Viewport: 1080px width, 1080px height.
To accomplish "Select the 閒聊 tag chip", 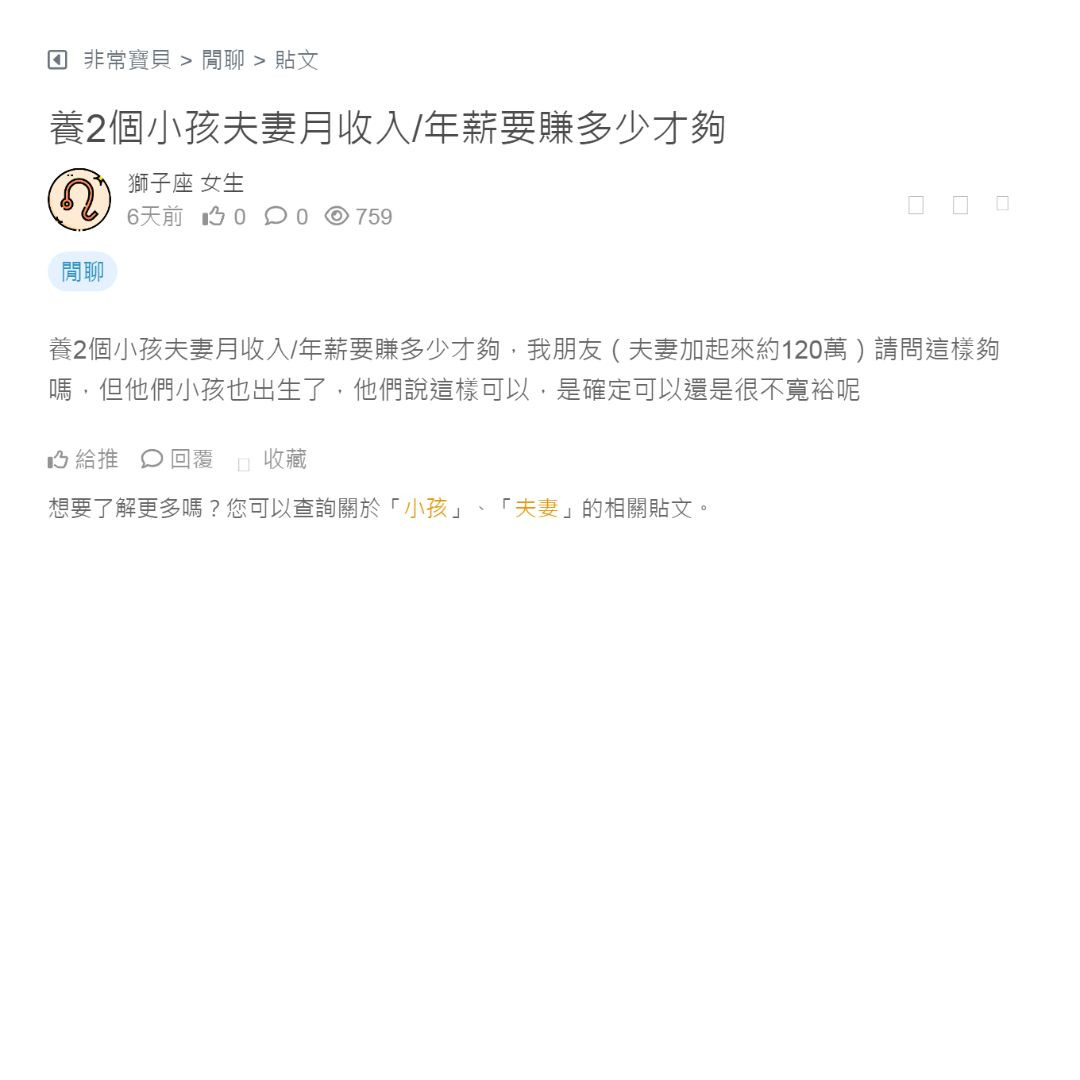I will coord(82,272).
